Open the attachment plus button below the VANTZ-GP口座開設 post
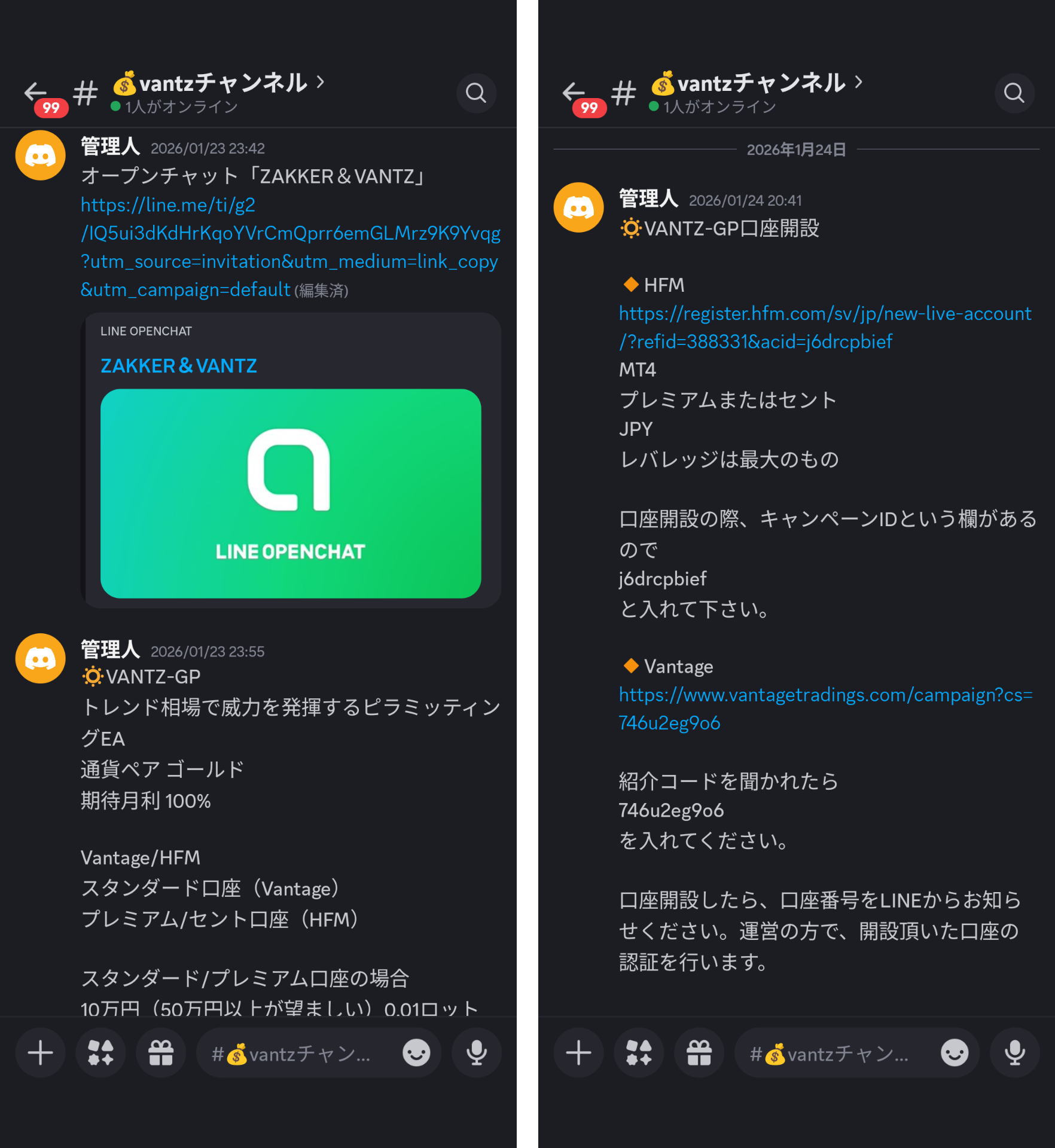Screen dimensions: 1055x1148 [578, 1053]
